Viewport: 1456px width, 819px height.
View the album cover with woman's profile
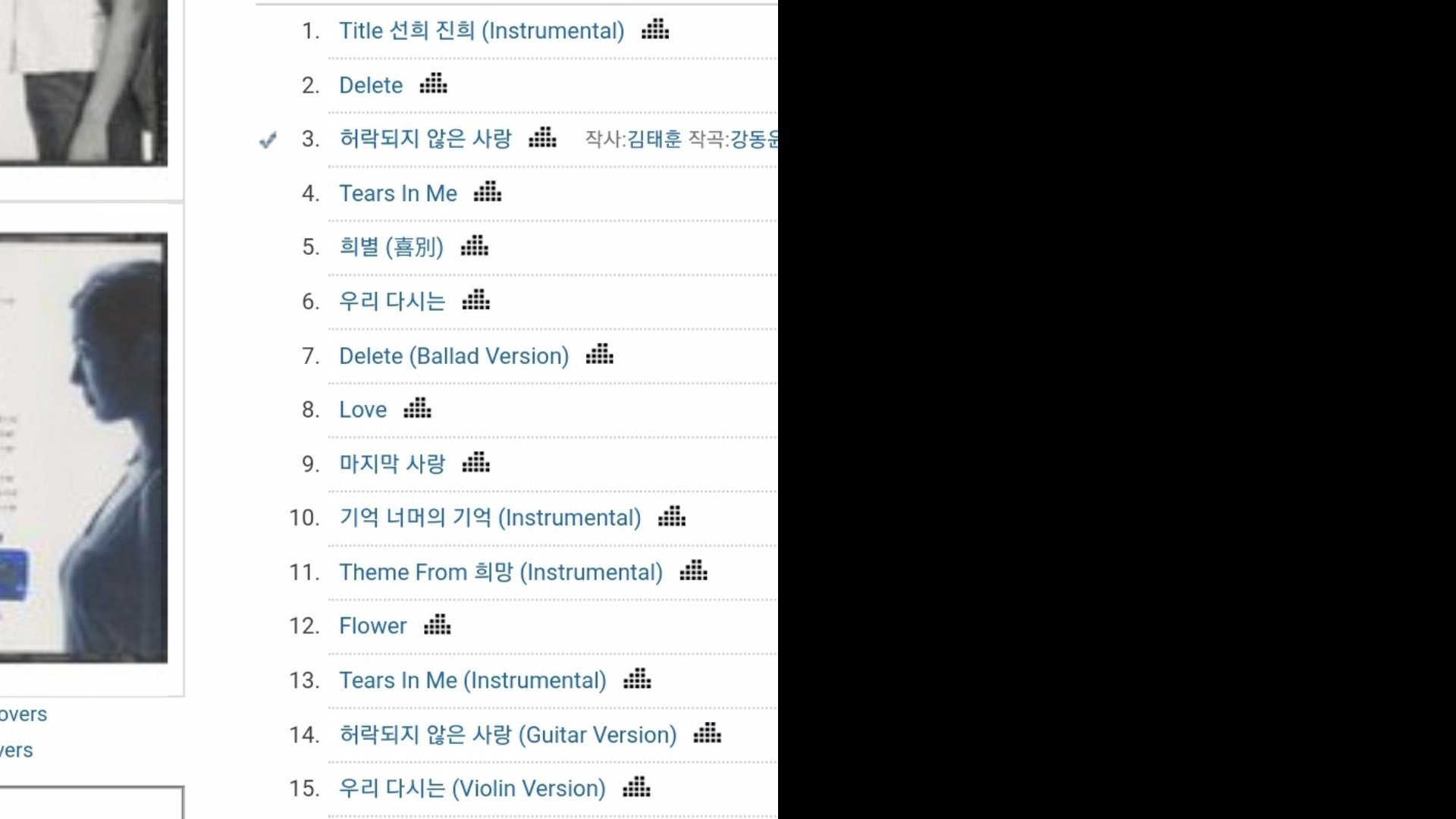click(83, 447)
